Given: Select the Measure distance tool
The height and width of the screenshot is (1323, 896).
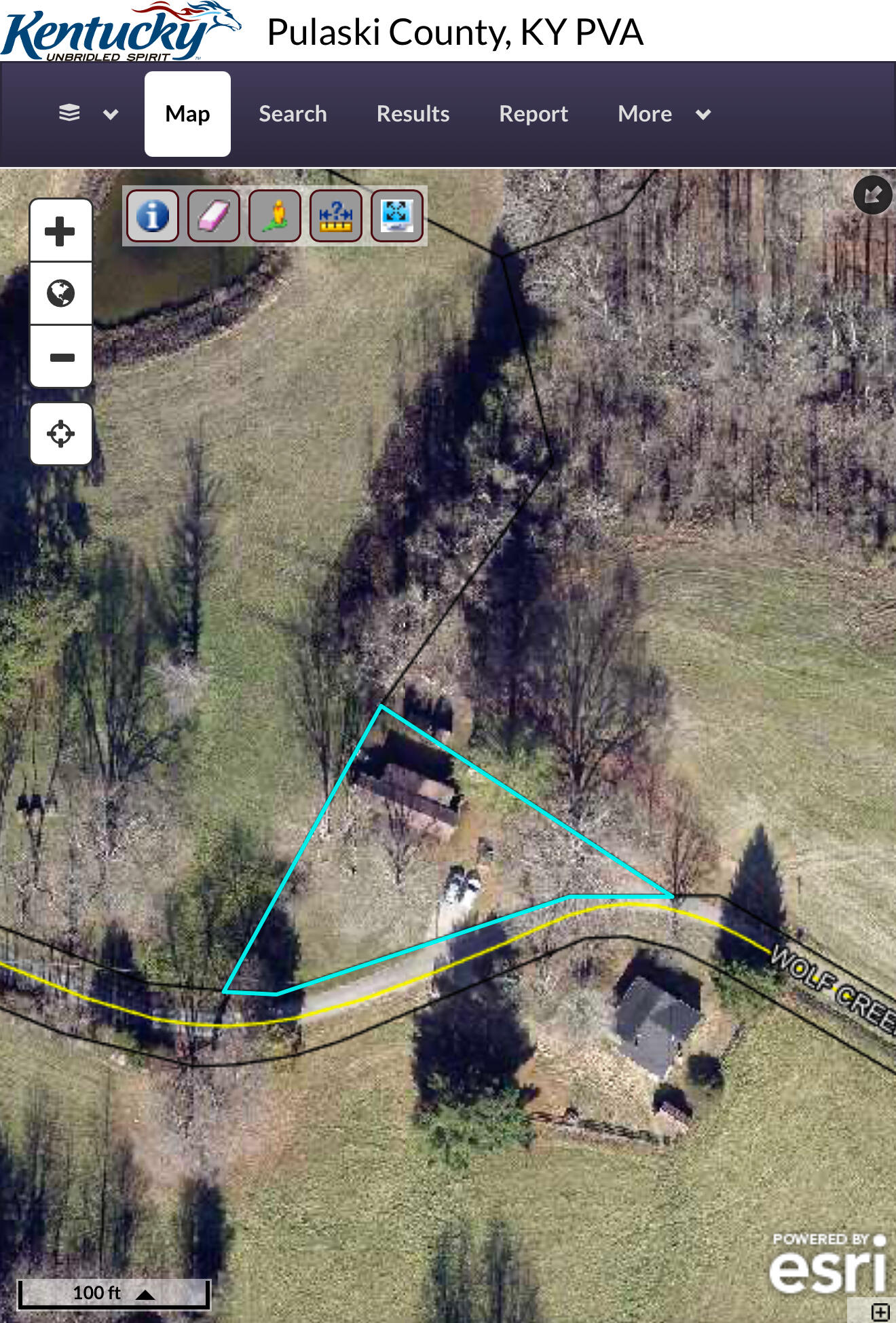Looking at the screenshot, I should click(x=335, y=216).
